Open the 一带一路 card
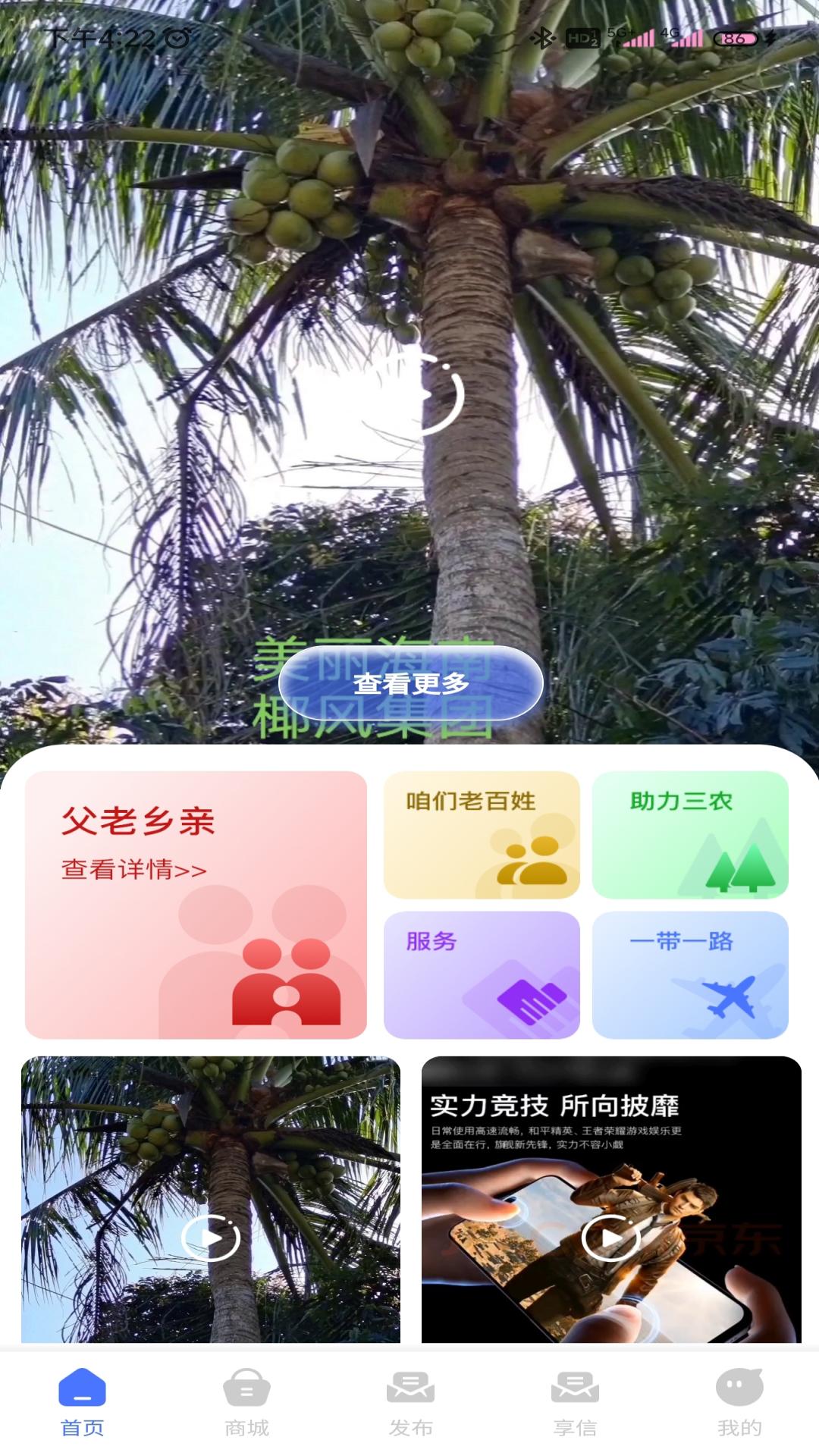Viewport: 819px width, 1456px height. coord(689,974)
